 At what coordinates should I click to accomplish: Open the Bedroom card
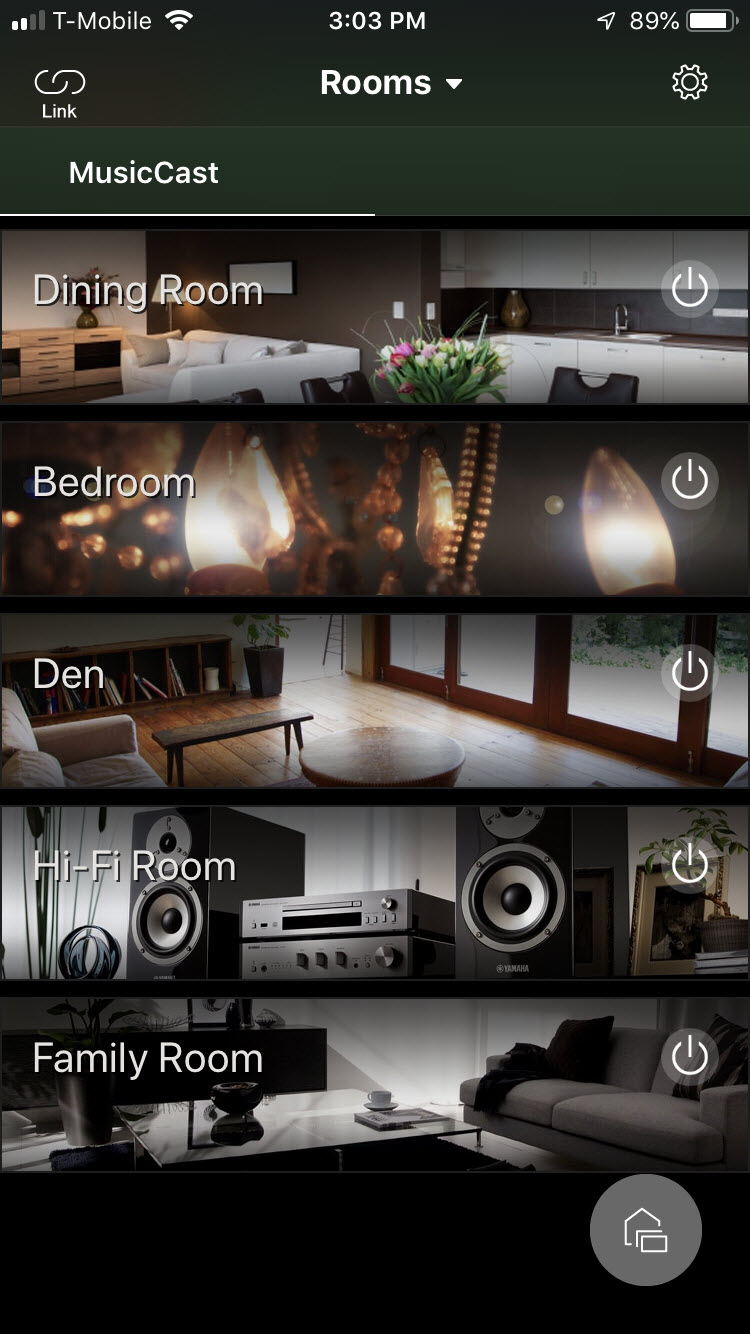[375, 509]
